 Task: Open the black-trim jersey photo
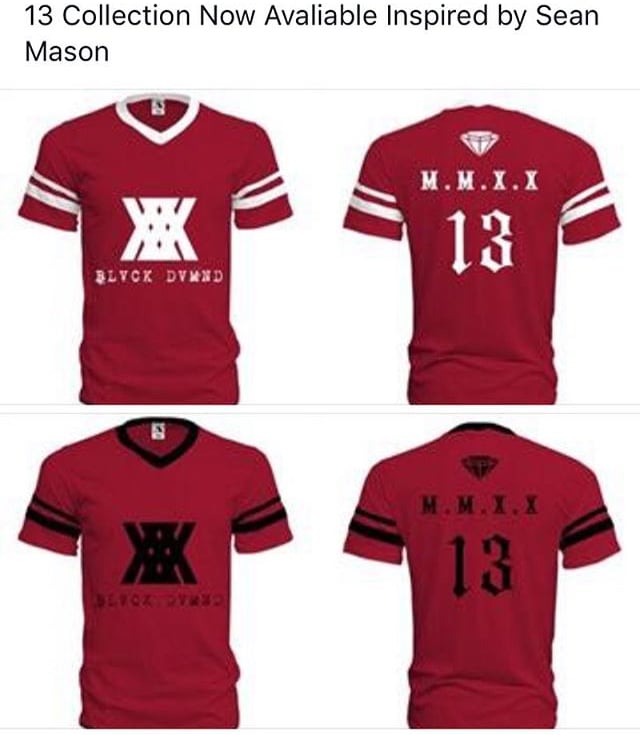320,570
